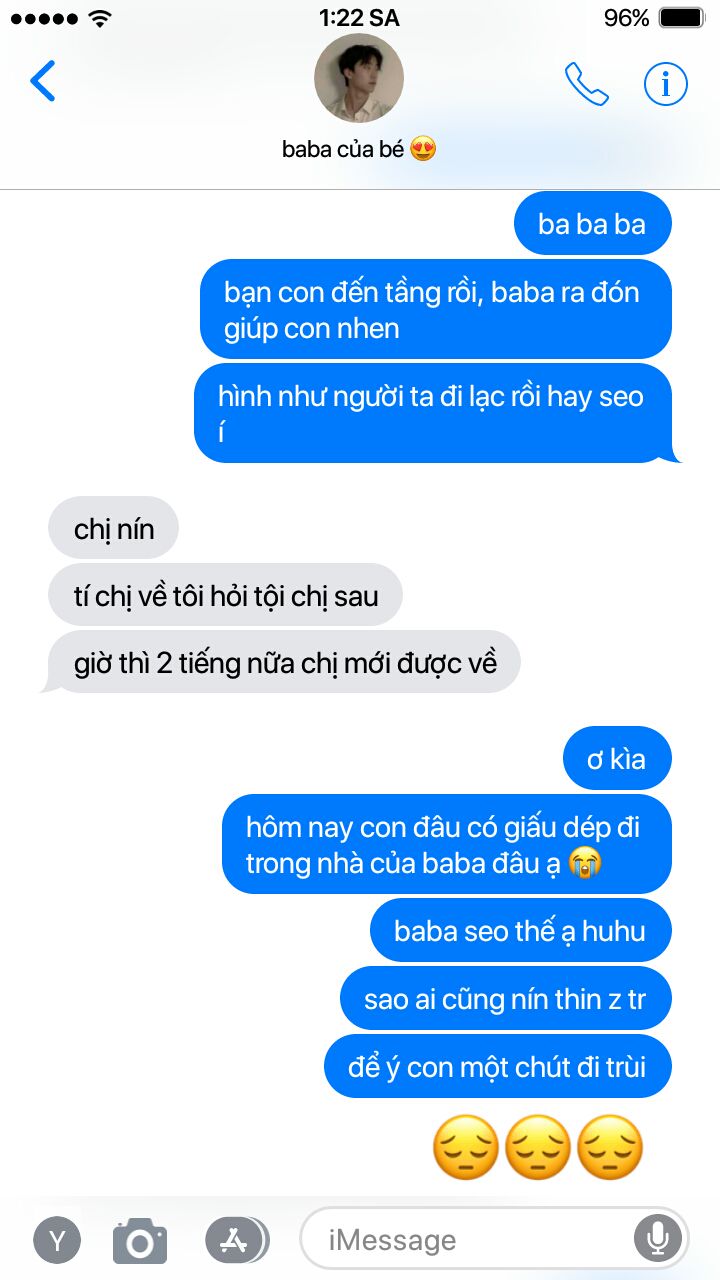The width and height of the screenshot is (720, 1280).
Task: Call baba của bé with the phone icon
Action: point(587,84)
